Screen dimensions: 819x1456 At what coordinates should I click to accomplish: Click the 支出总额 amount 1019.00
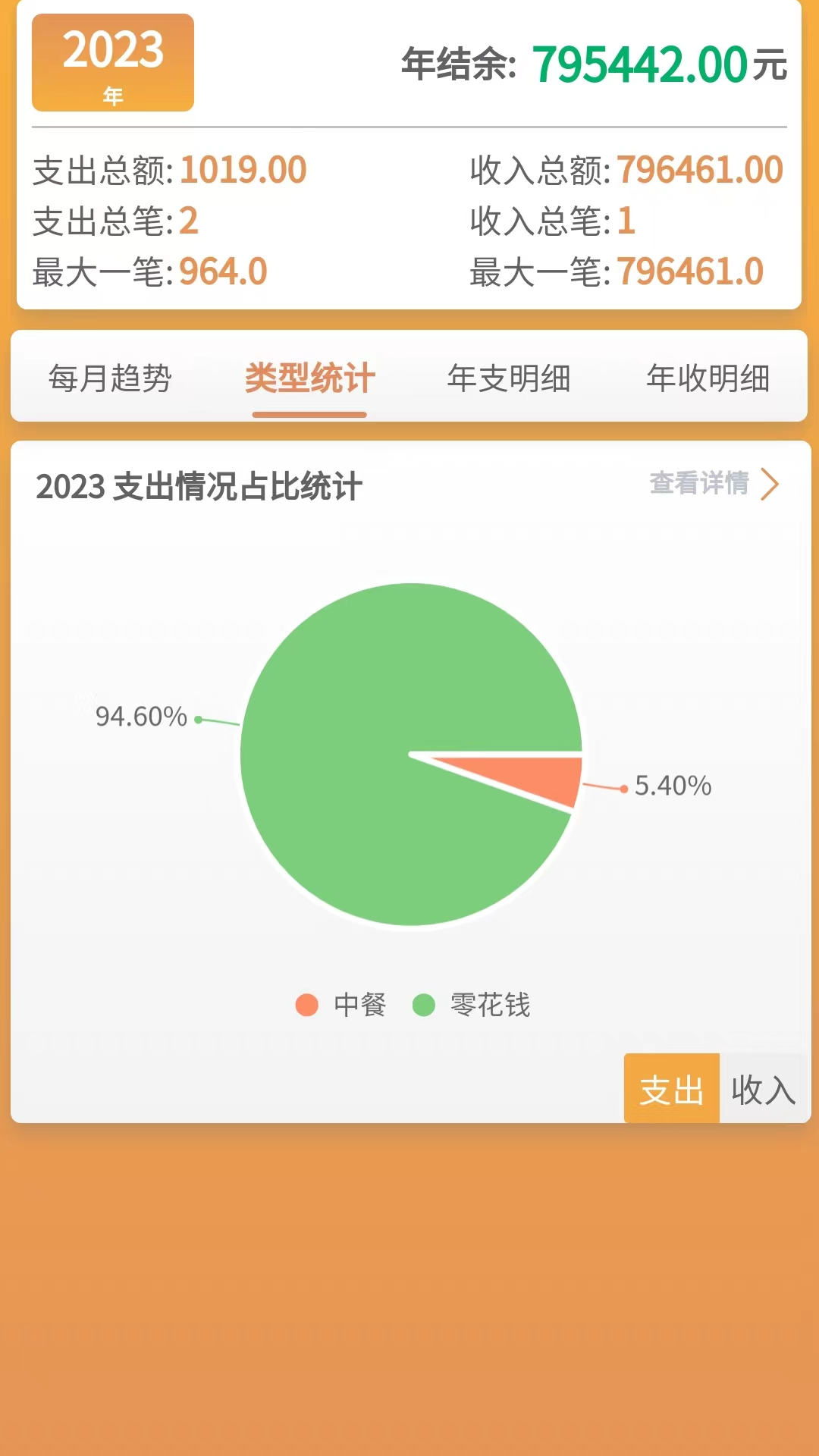(243, 171)
